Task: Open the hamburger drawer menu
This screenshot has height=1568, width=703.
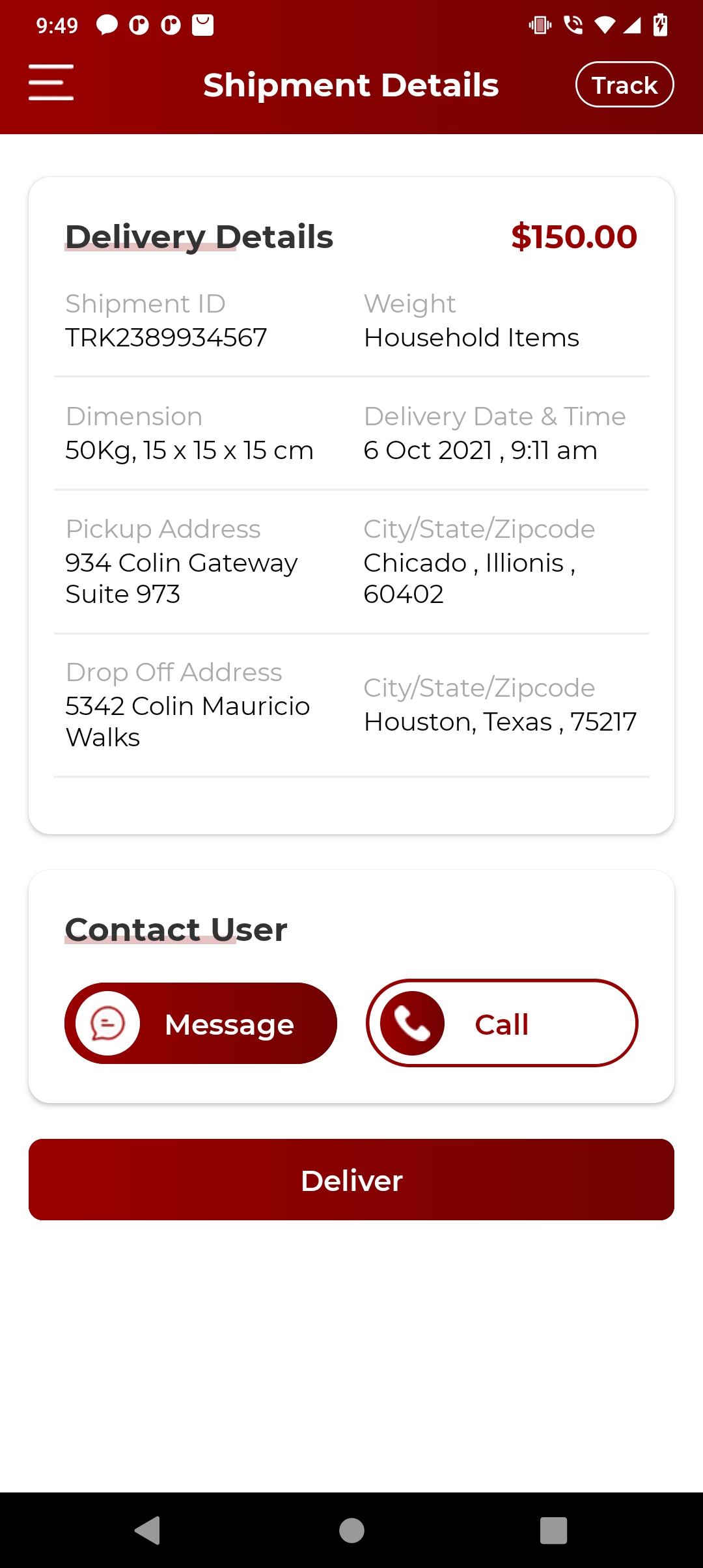Action: [x=51, y=83]
